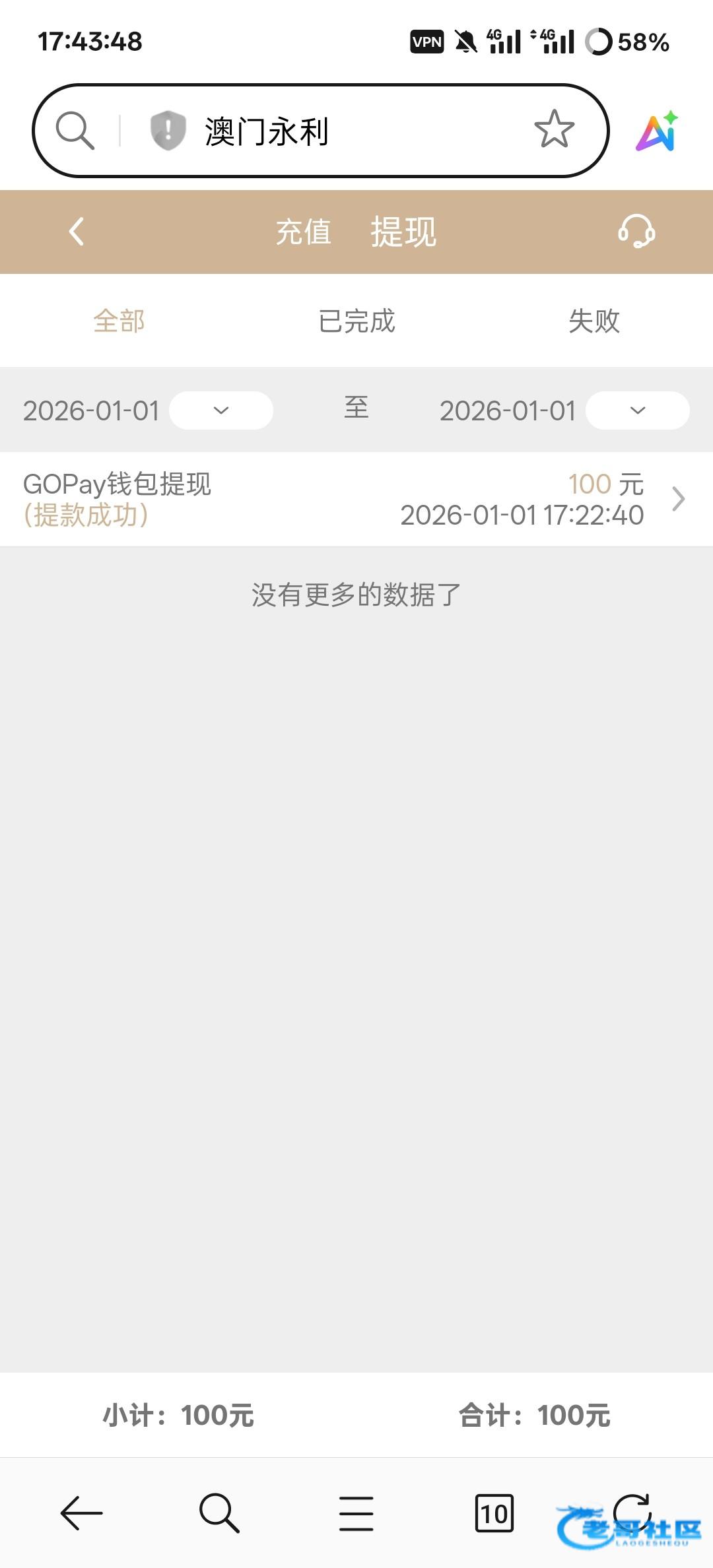Bookmark this page with the star icon

554,129
